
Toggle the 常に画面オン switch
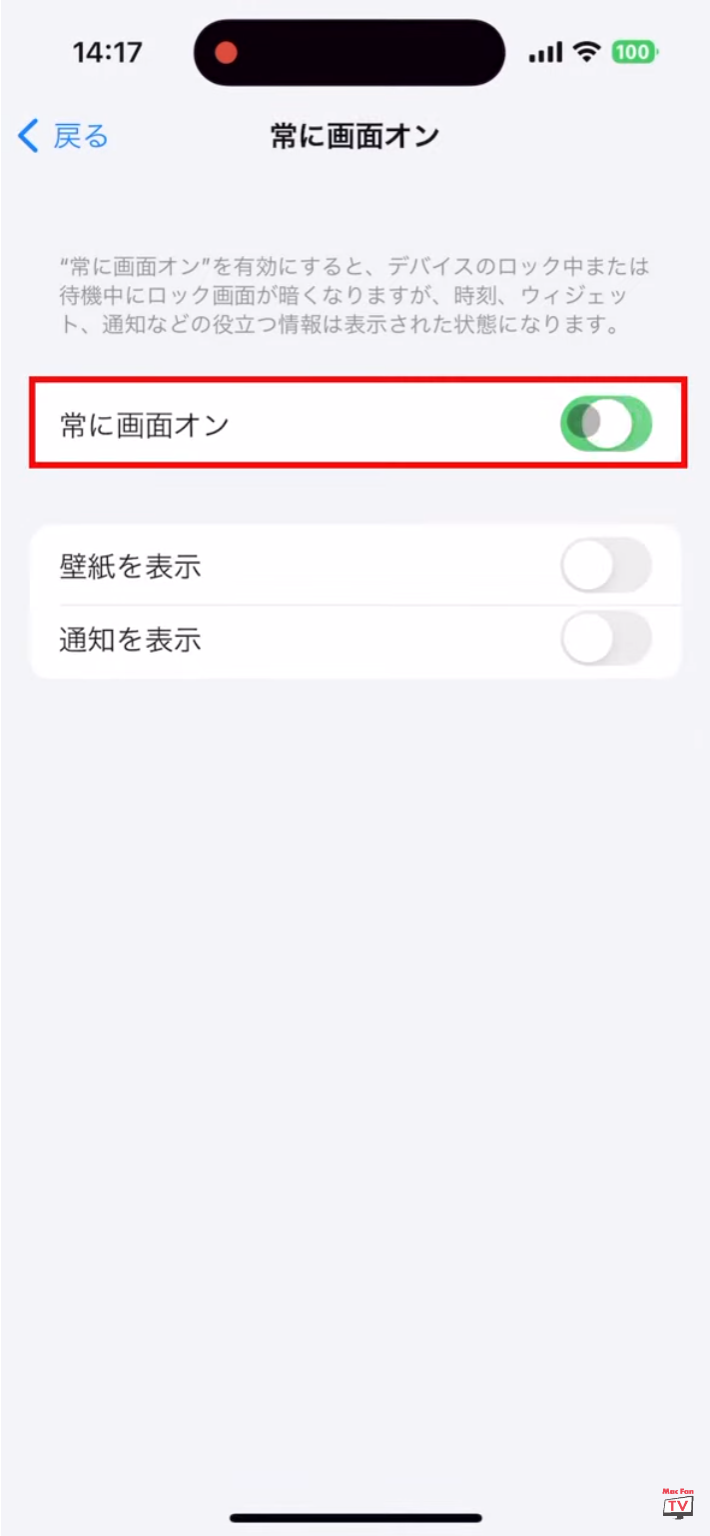point(606,423)
